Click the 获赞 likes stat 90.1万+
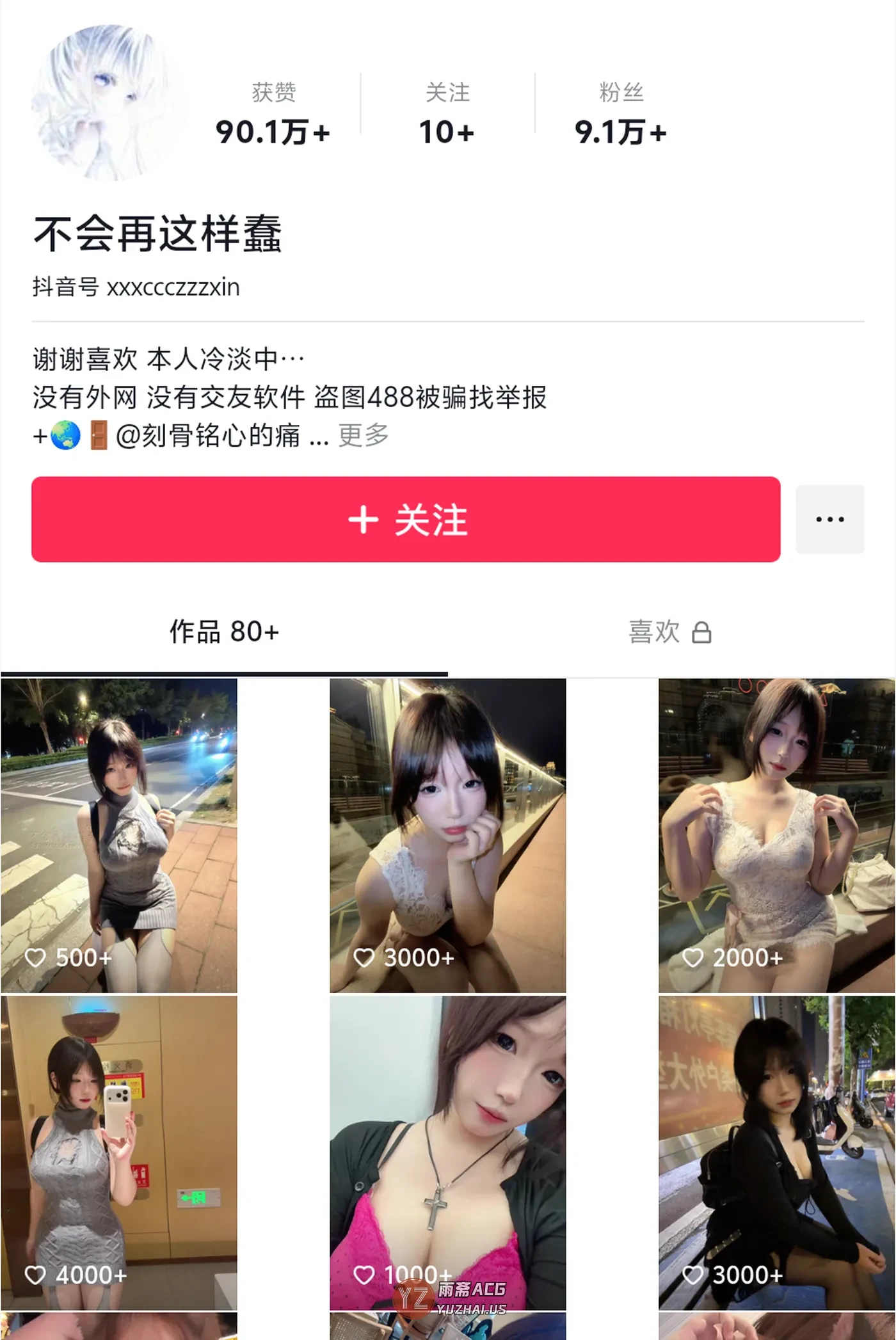The width and height of the screenshot is (896, 1340). [273, 131]
